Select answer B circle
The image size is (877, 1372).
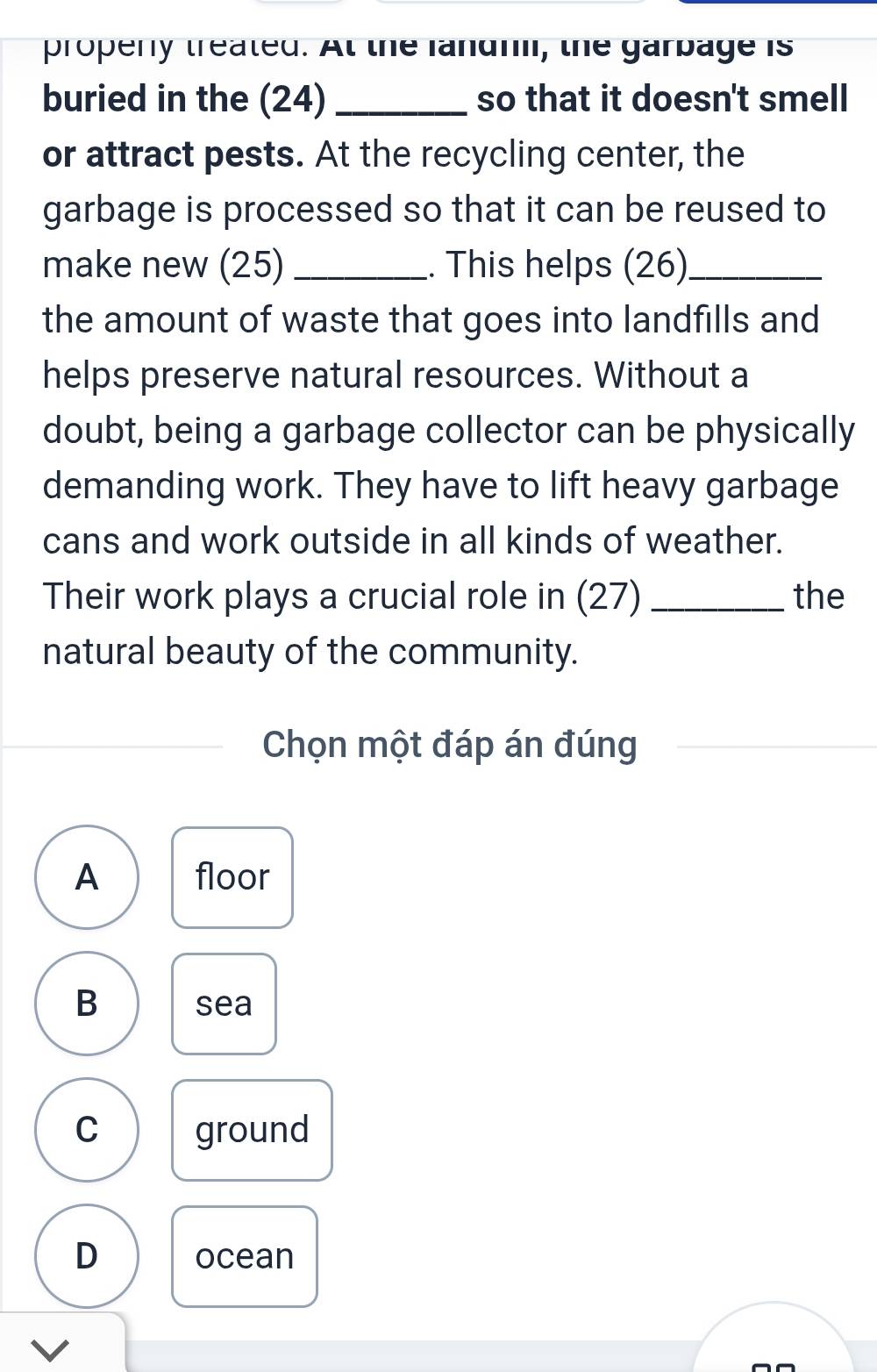(87, 1004)
